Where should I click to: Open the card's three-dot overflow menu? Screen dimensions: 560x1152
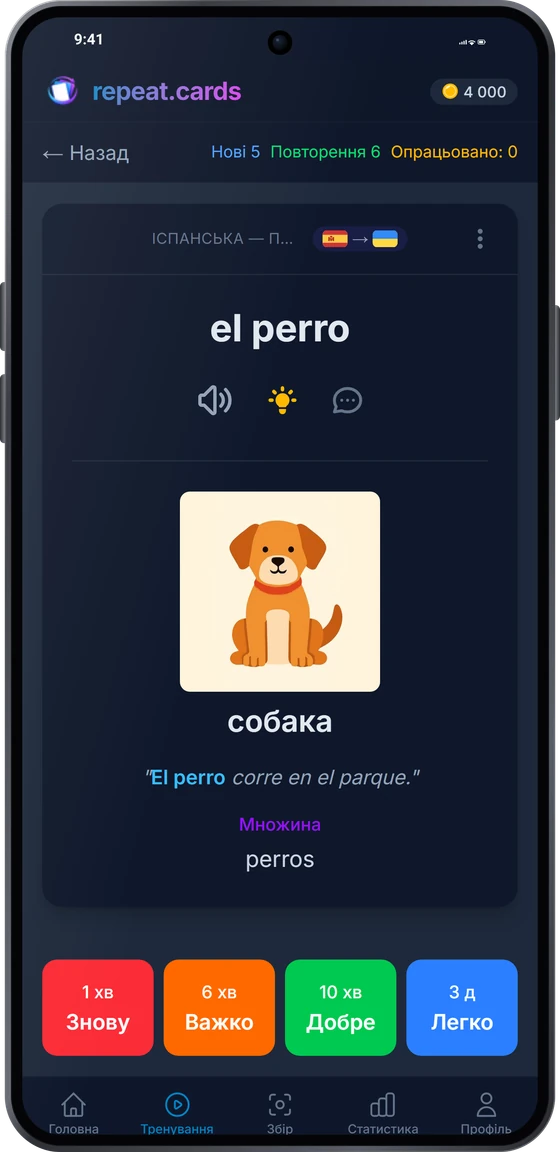[x=480, y=239]
